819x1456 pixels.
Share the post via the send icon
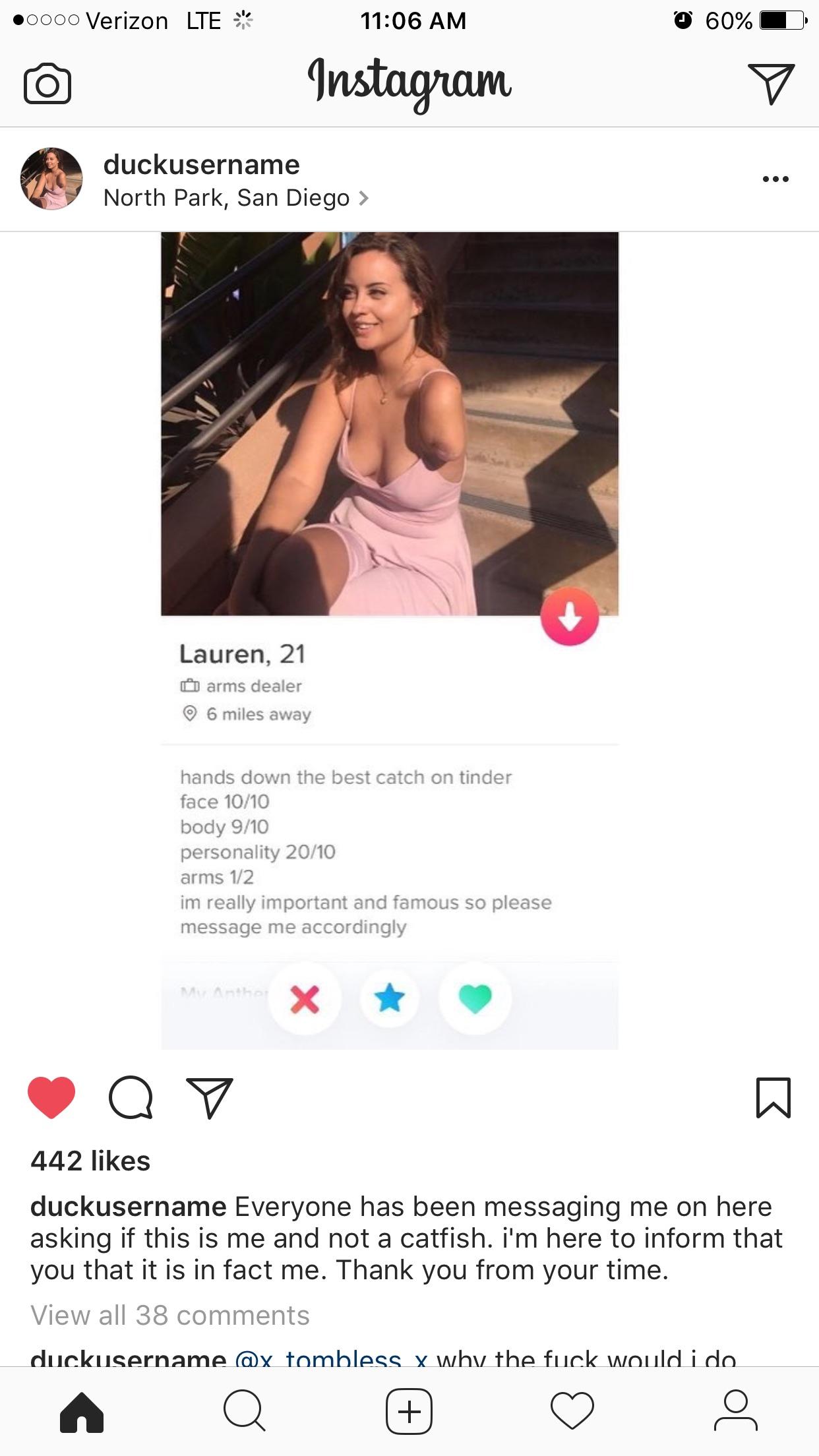(210, 1097)
